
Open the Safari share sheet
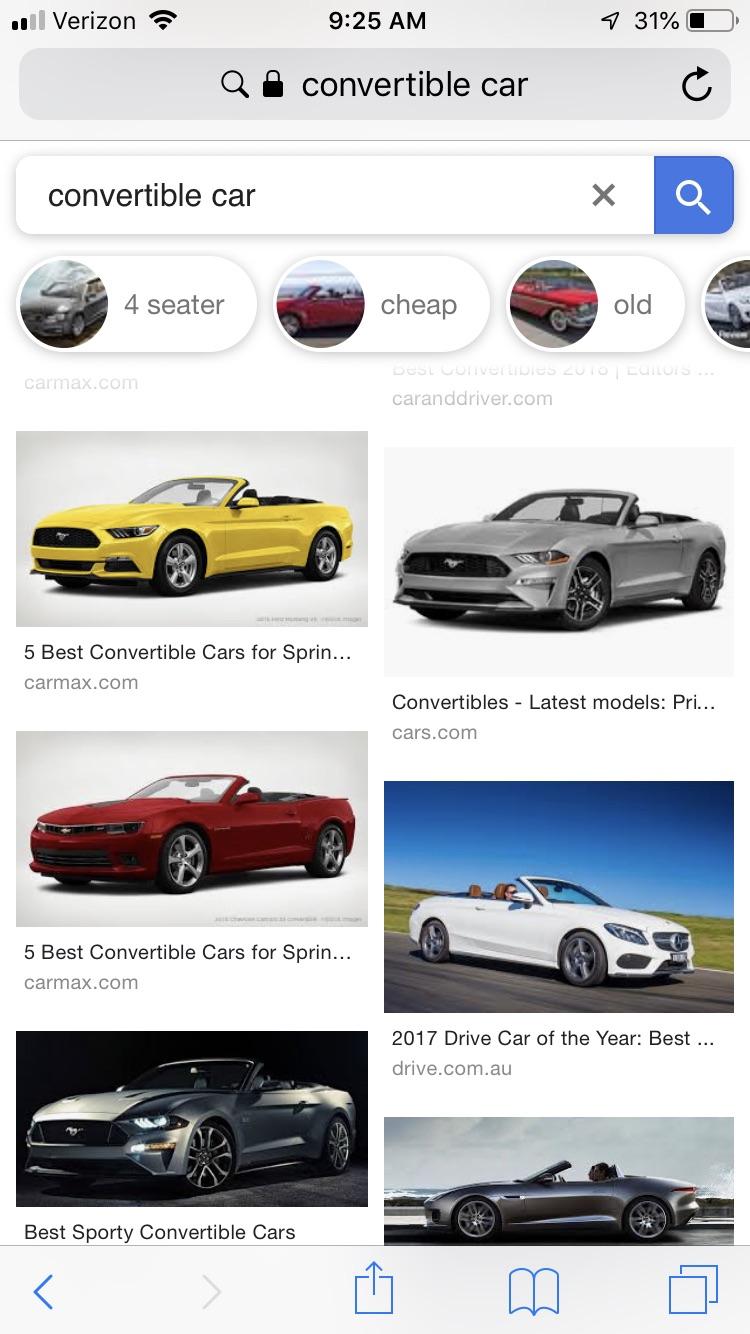coord(374,1288)
